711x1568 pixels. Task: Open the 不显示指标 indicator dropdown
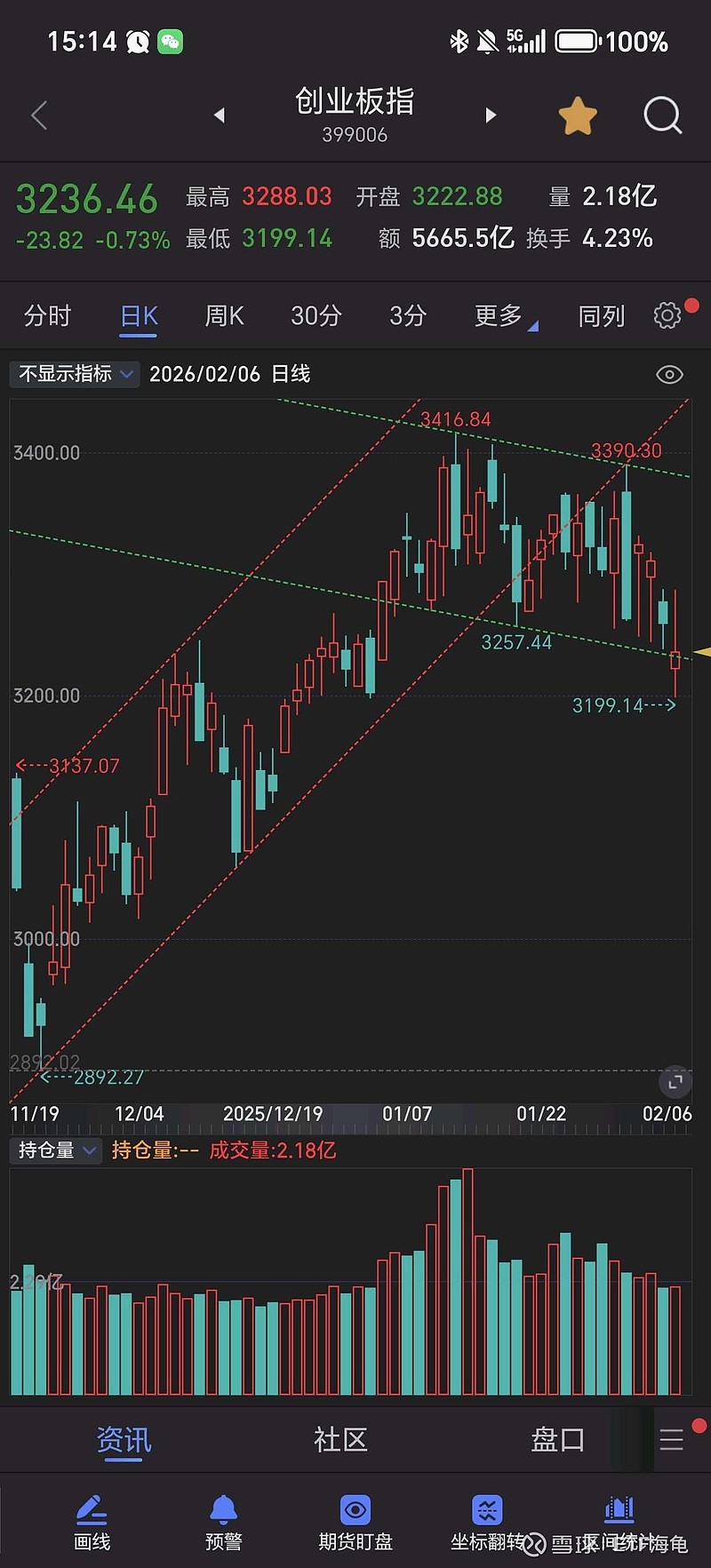(x=76, y=374)
